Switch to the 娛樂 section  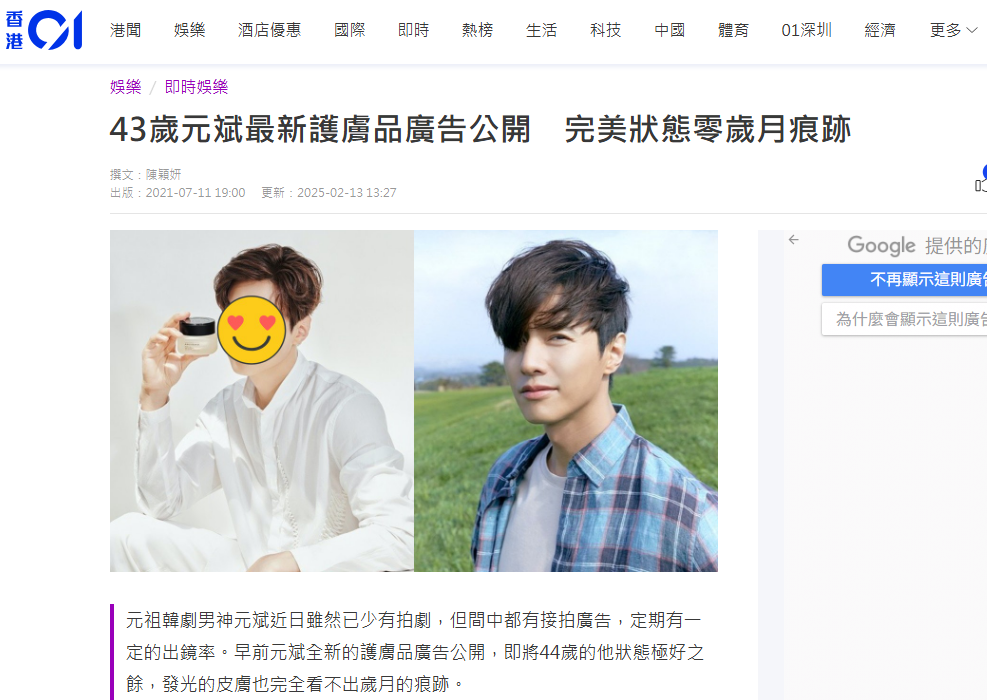tap(189, 30)
